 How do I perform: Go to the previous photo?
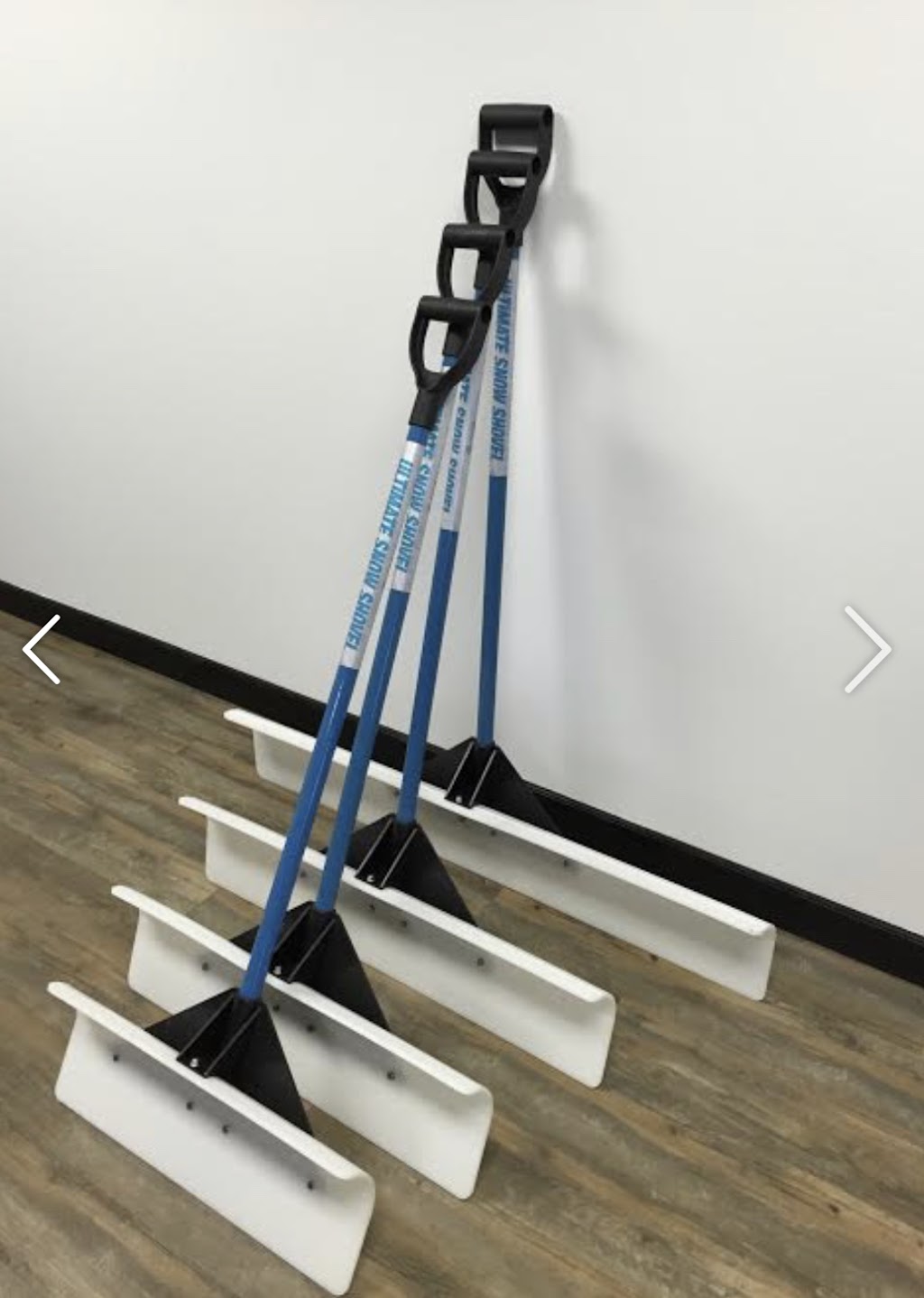click(42, 649)
